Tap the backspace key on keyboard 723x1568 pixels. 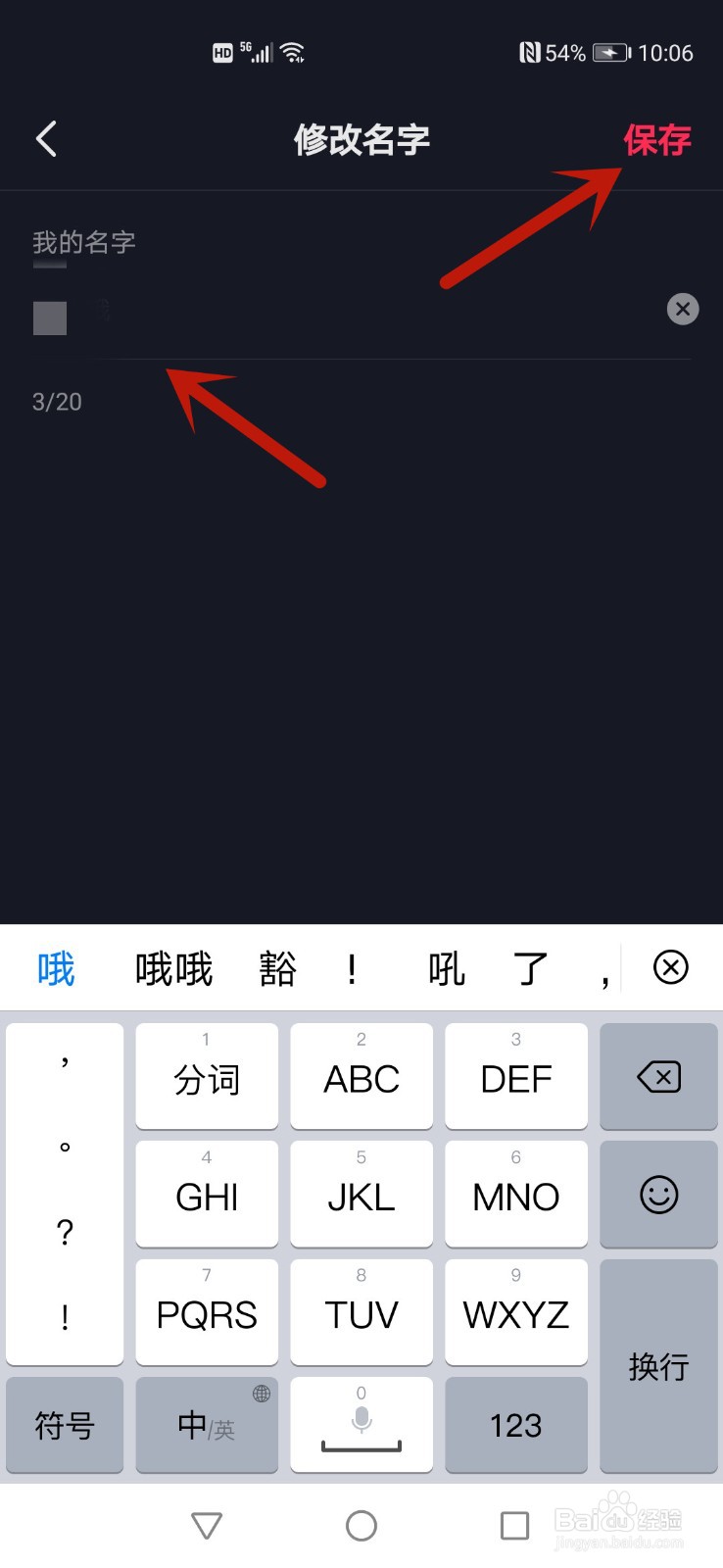tap(657, 1076)
